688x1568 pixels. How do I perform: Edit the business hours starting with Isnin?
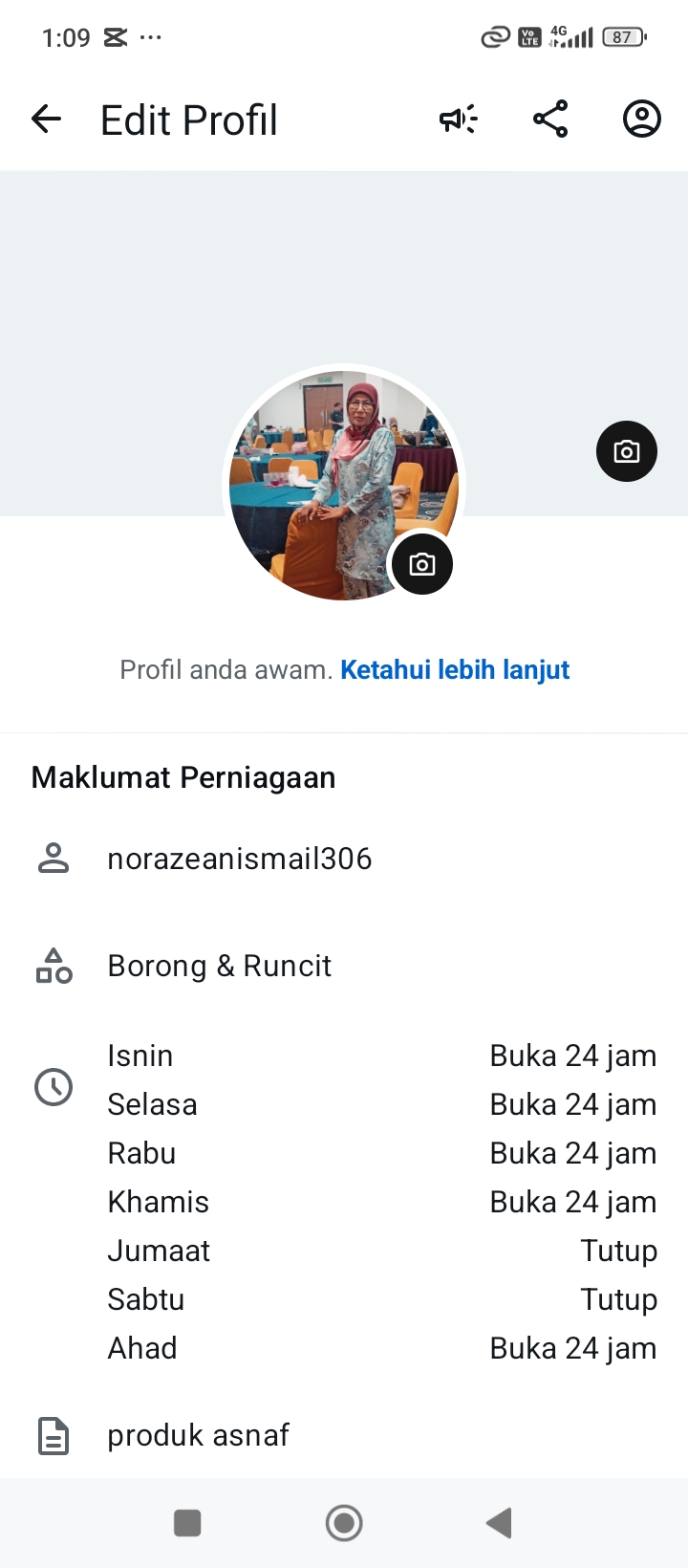tap(344, 1202)
